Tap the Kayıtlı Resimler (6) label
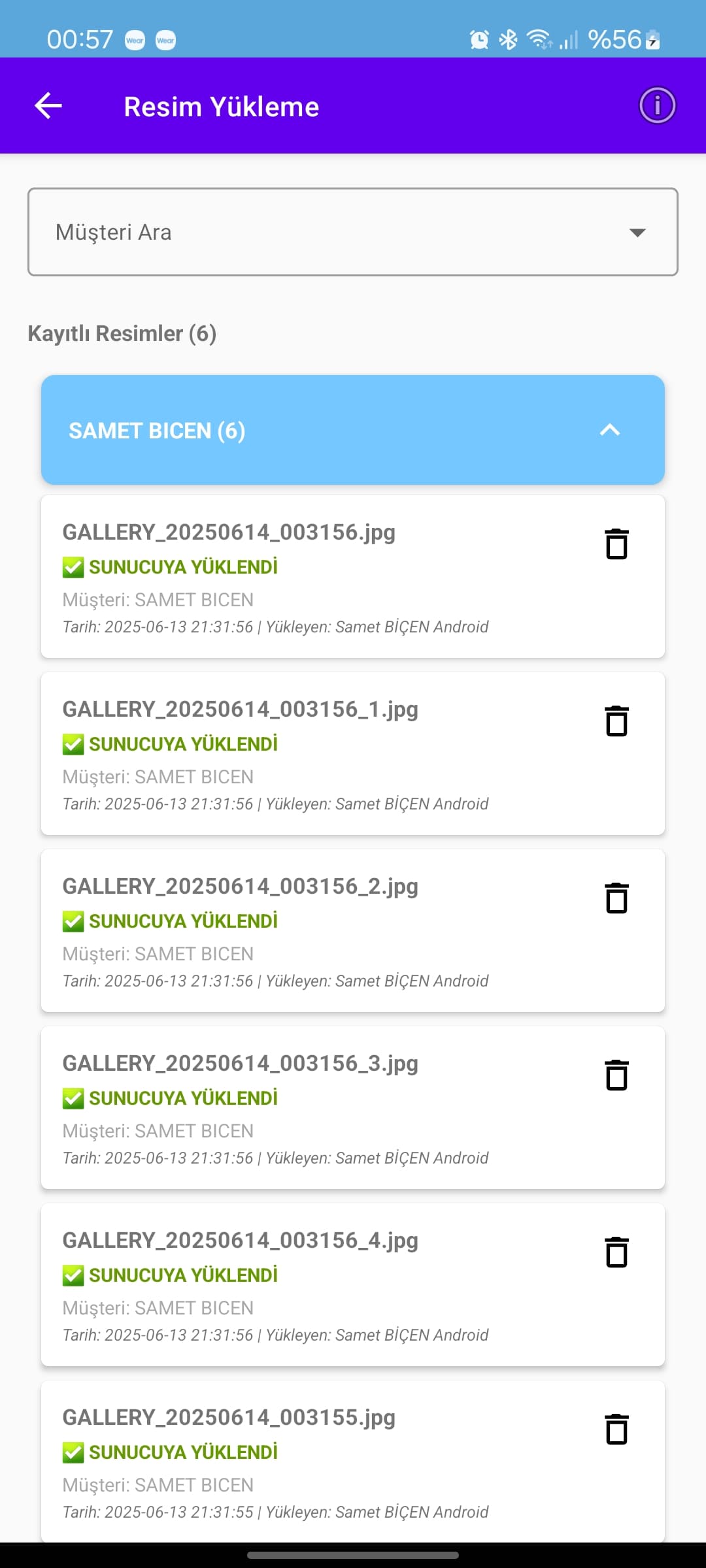Image resolution: width=706 pixels, height=1568 pixels. pyautogui.click(x=122, y=333)
